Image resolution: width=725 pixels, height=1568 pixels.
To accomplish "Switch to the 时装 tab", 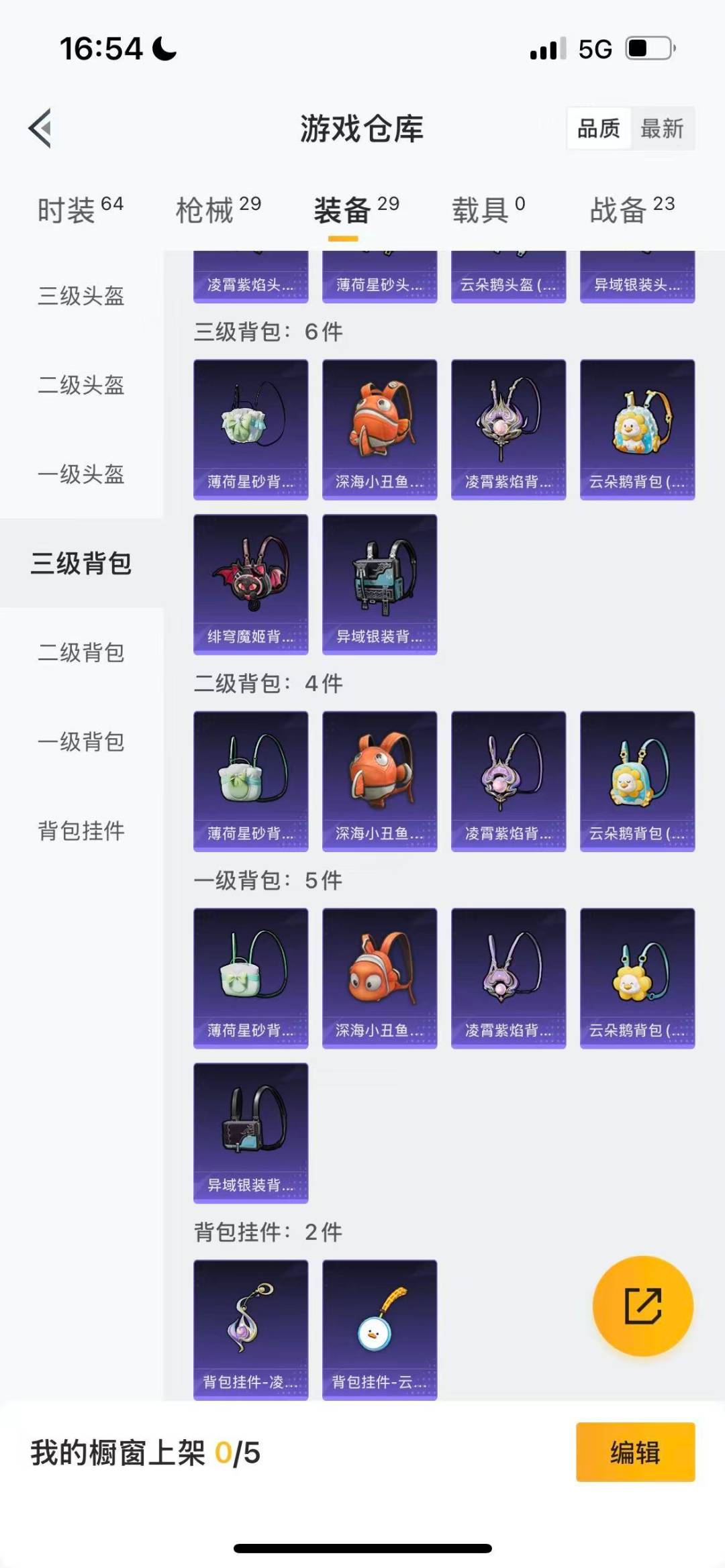I will 80,210.
